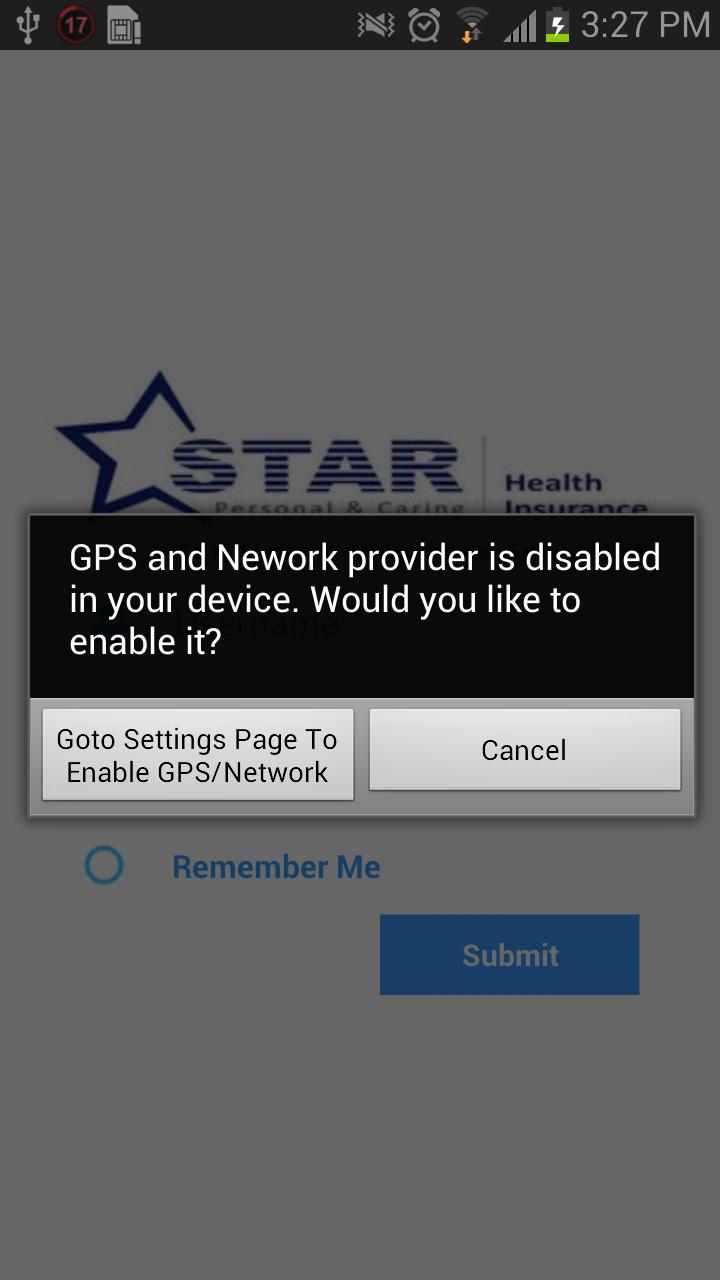The image size is (720, 1280).
Task: Go to Settings page to enable GPS/Network
Action: coord(197,755)
